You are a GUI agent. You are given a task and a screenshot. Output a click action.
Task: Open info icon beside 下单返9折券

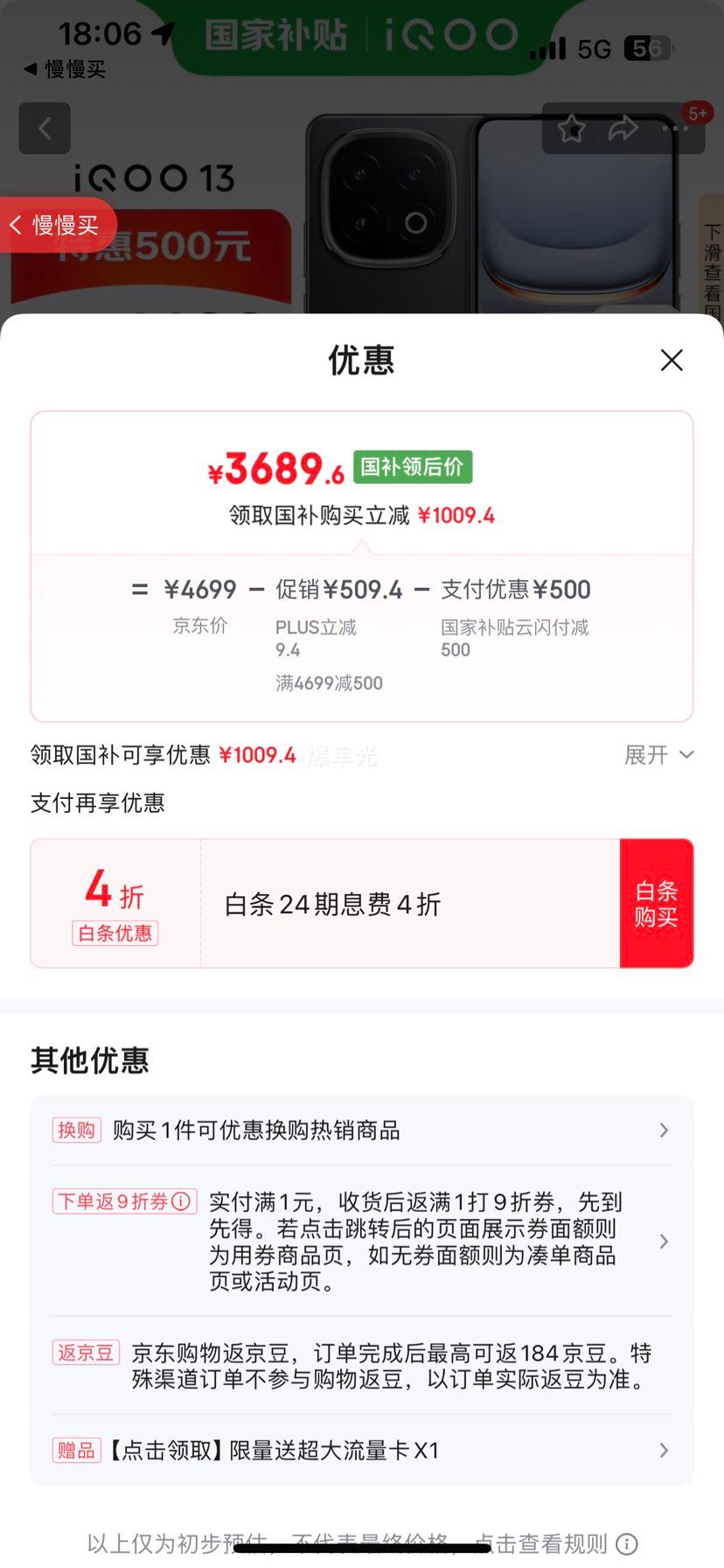coord(181,1201)
